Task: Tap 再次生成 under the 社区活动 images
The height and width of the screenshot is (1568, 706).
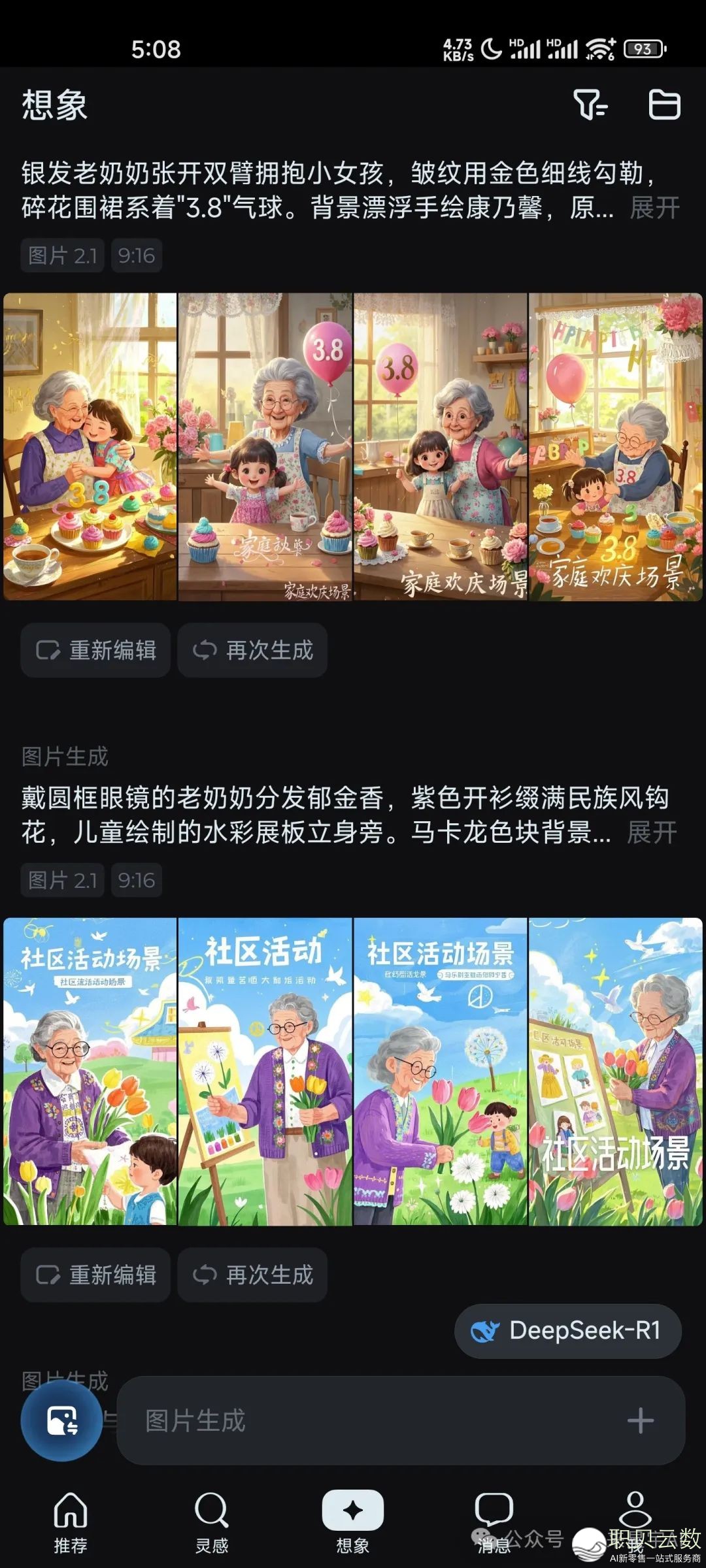Action: click(x=252, y=1275)
